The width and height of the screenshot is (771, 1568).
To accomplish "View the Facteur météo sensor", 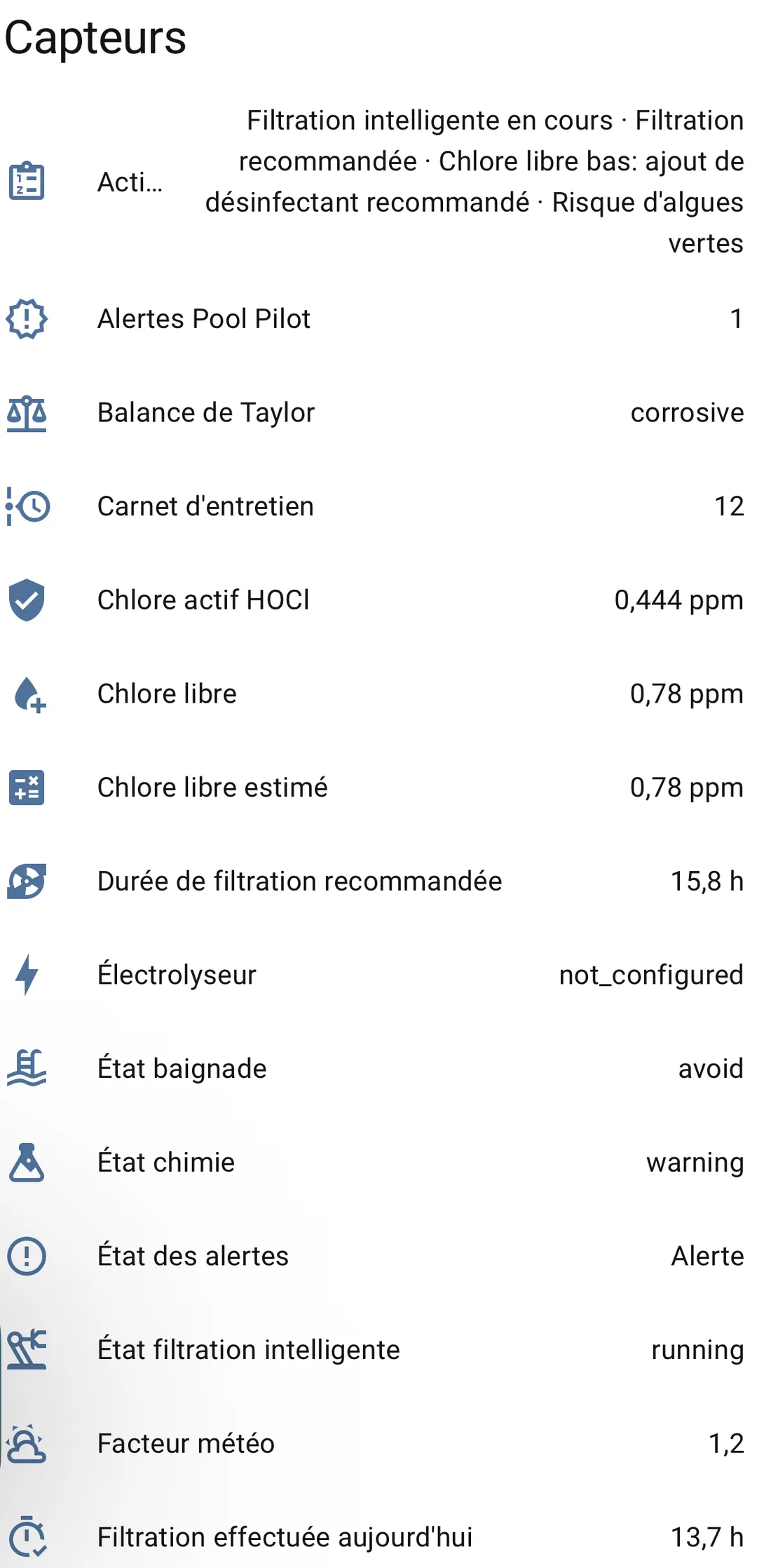I will tap(375, 1444).
